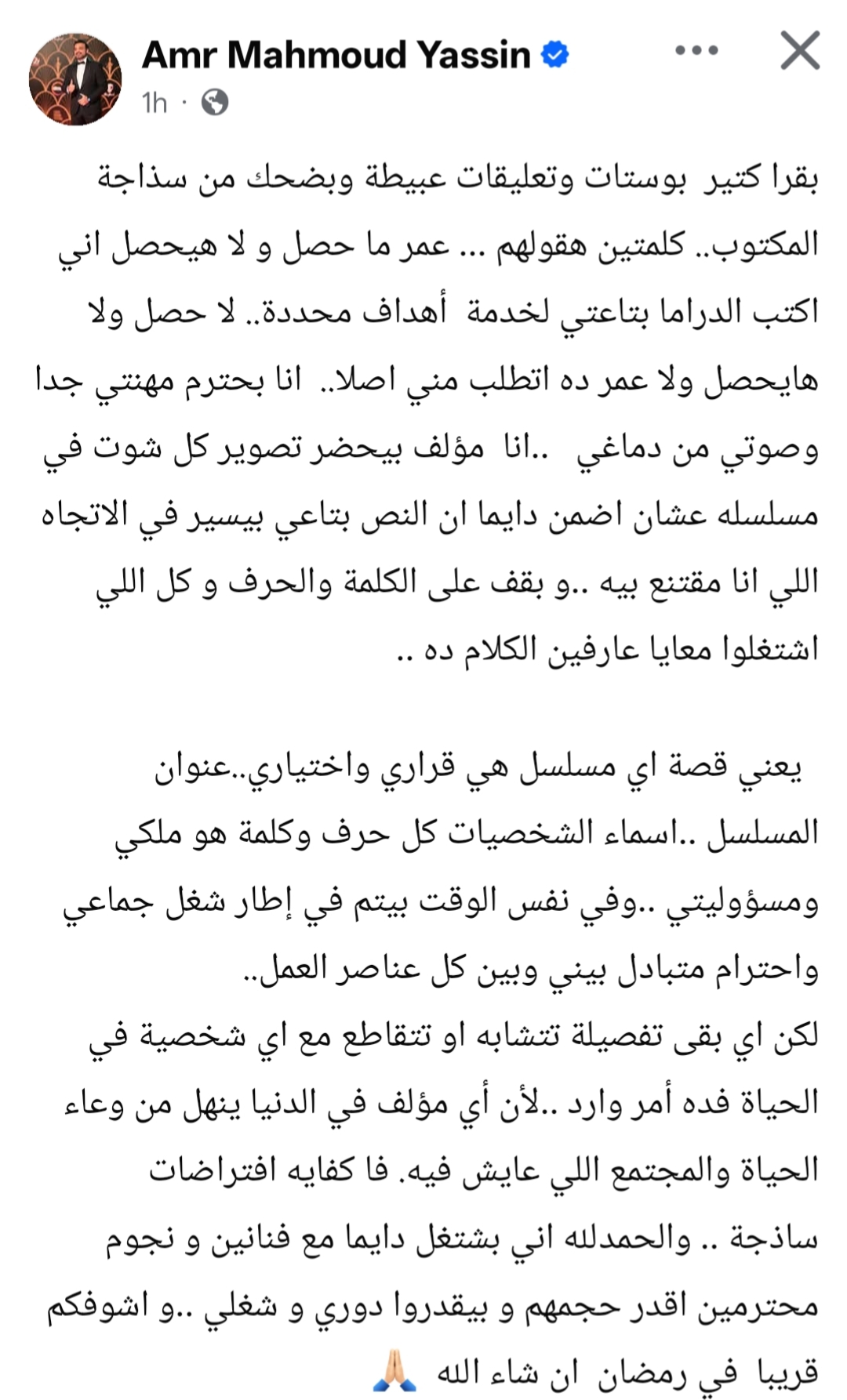Open Amr Mahmoud Yassin's profile name link
This screenshot has width=847, height=1400.
pos(336,55)
